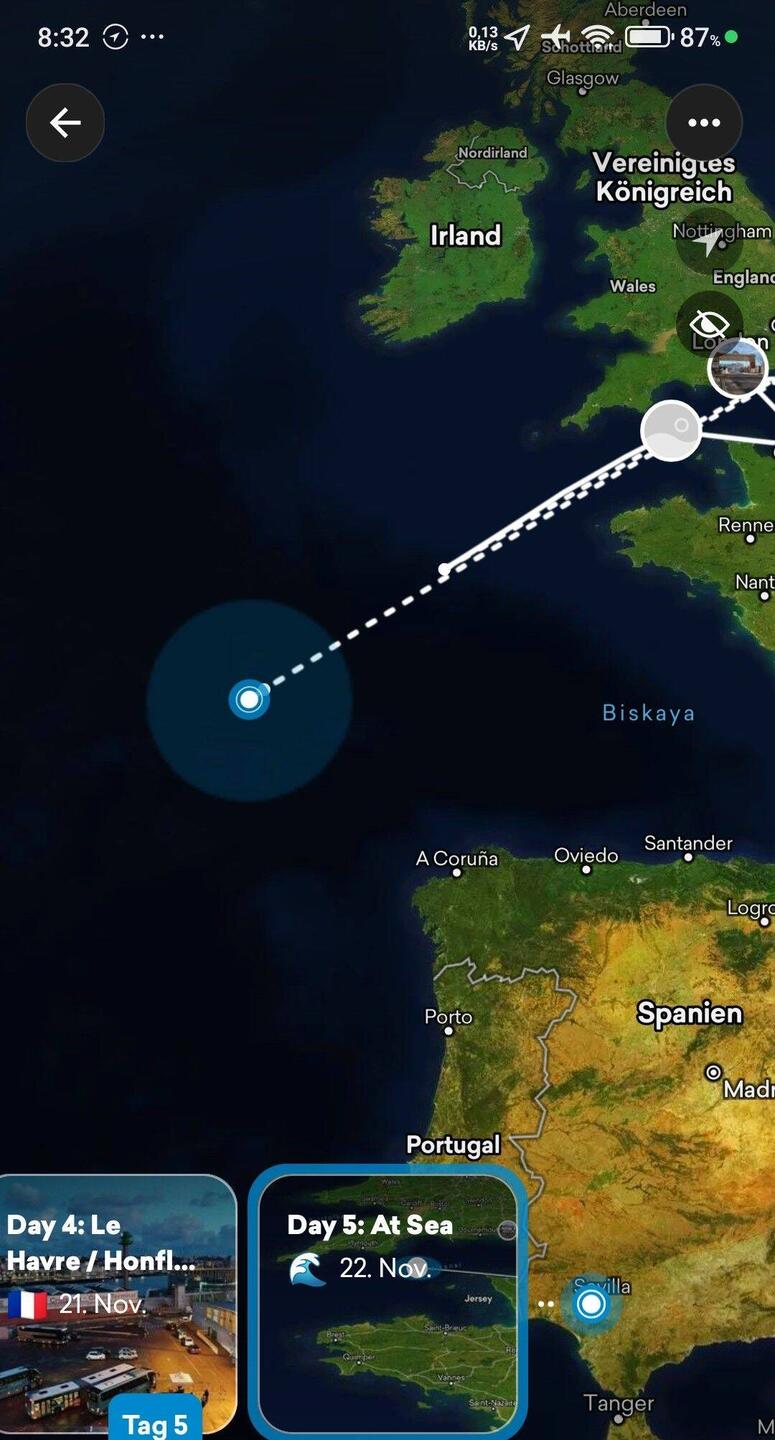Center map on current location arrow

pyautogui.click(x=708, y=241)
